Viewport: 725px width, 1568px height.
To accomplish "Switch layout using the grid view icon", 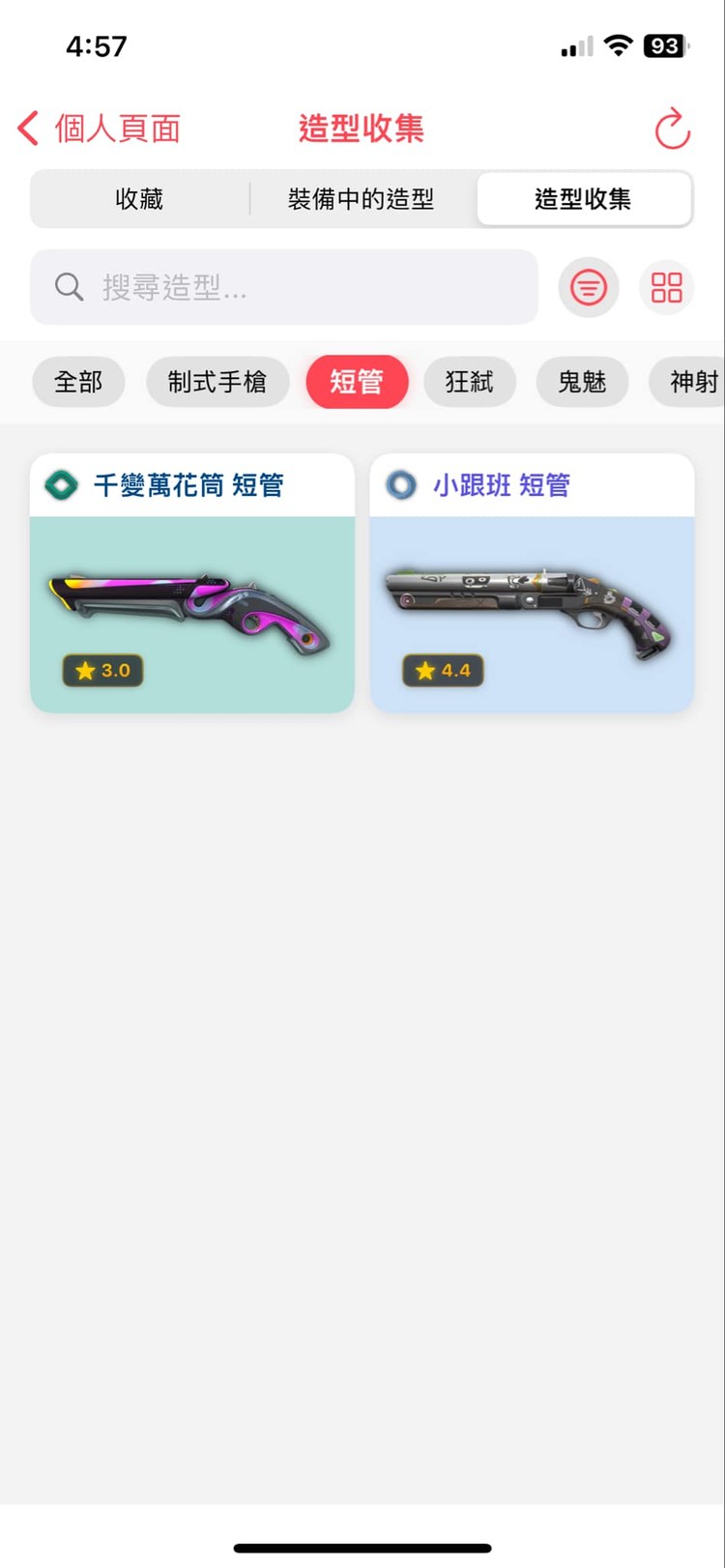I will coord(667,287).
